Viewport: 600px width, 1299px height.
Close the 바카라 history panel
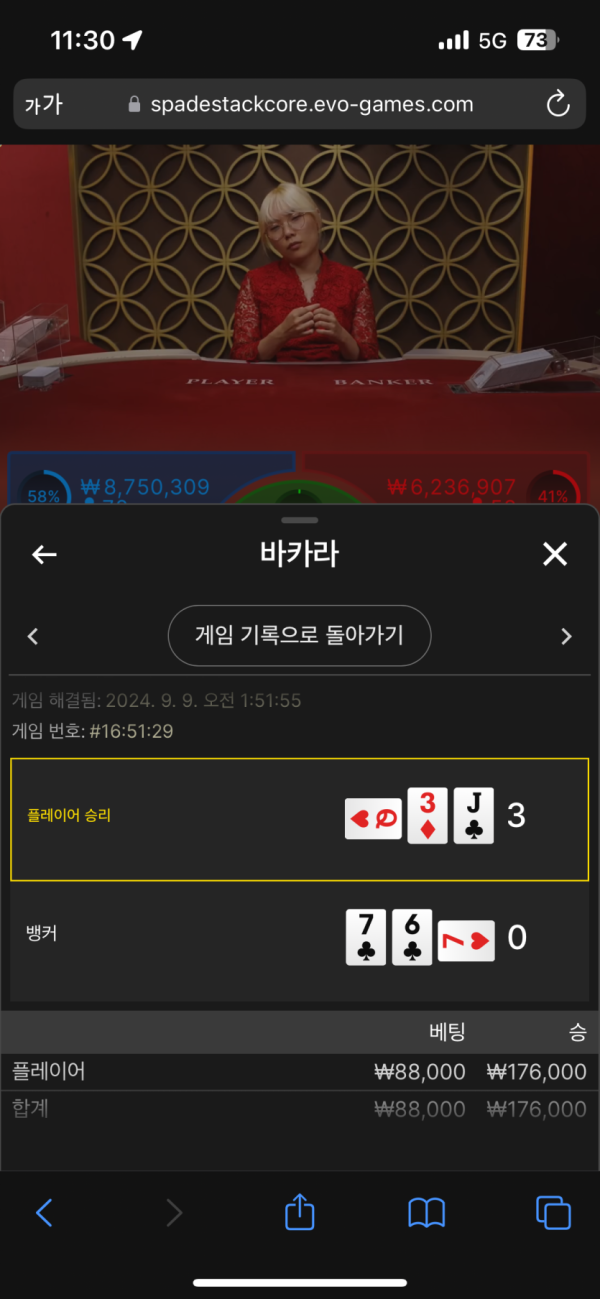click(x=555, y=555)
